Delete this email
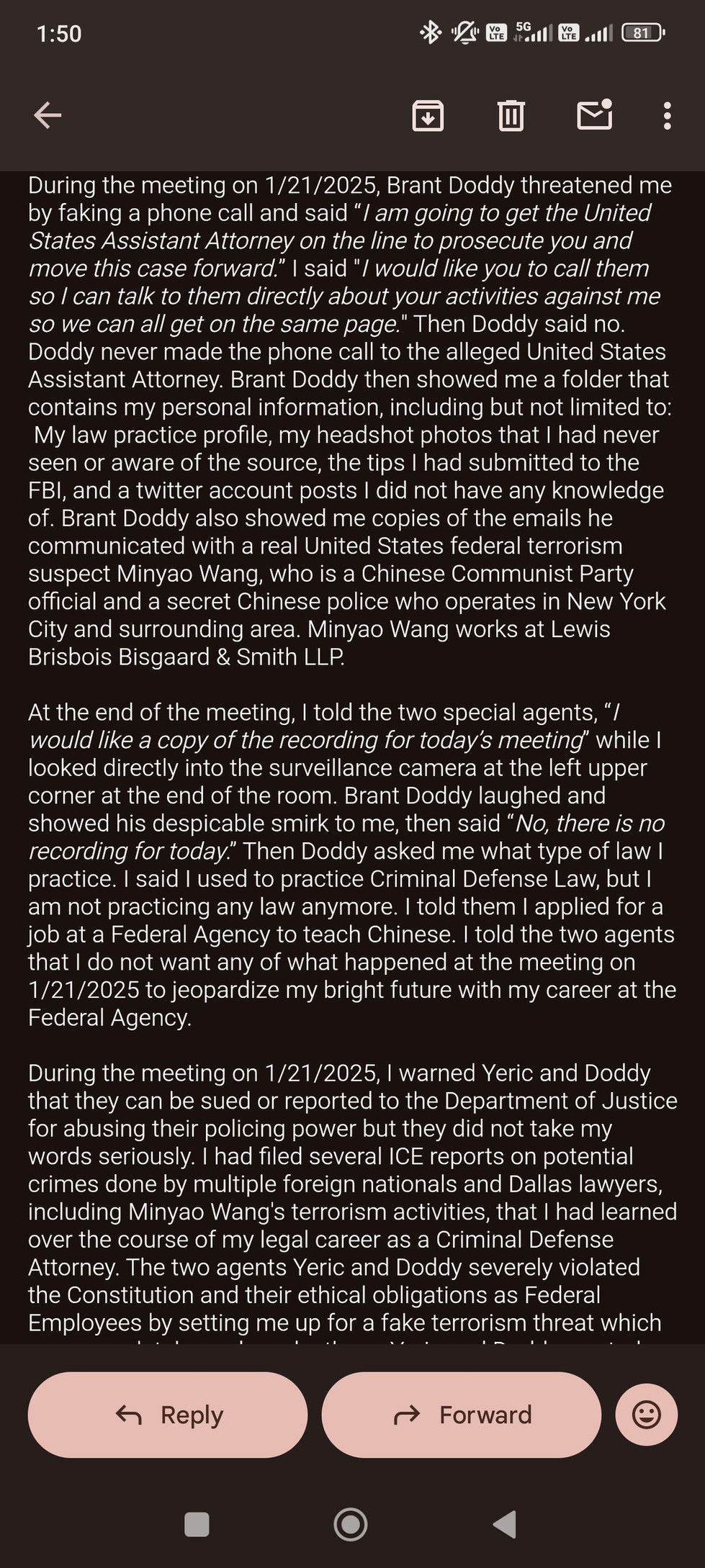The width and height of the screenshot is (705, 1568). [511, 115]
